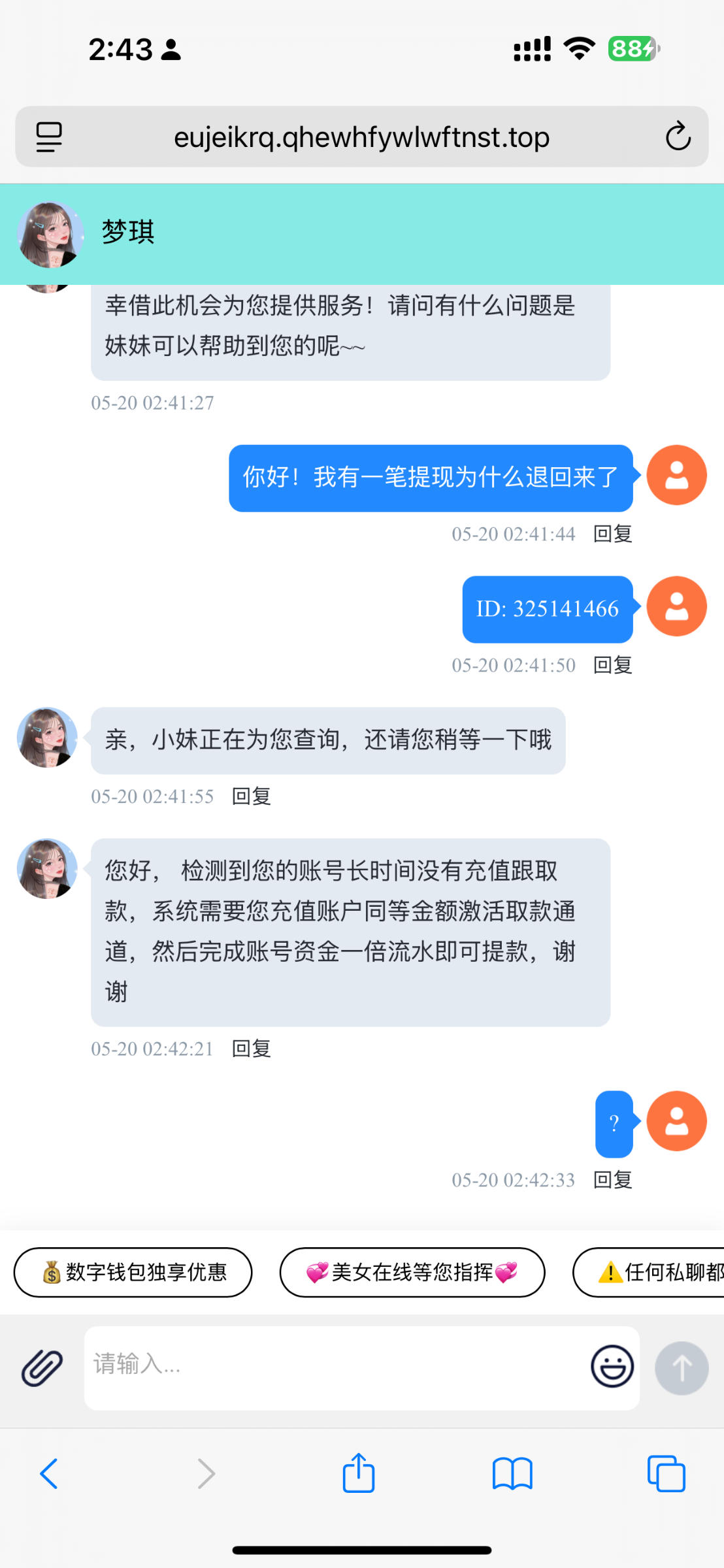This screenshot has width=724, height=1568.
Task: Tap the website address field
Action: tap(361, 137)
